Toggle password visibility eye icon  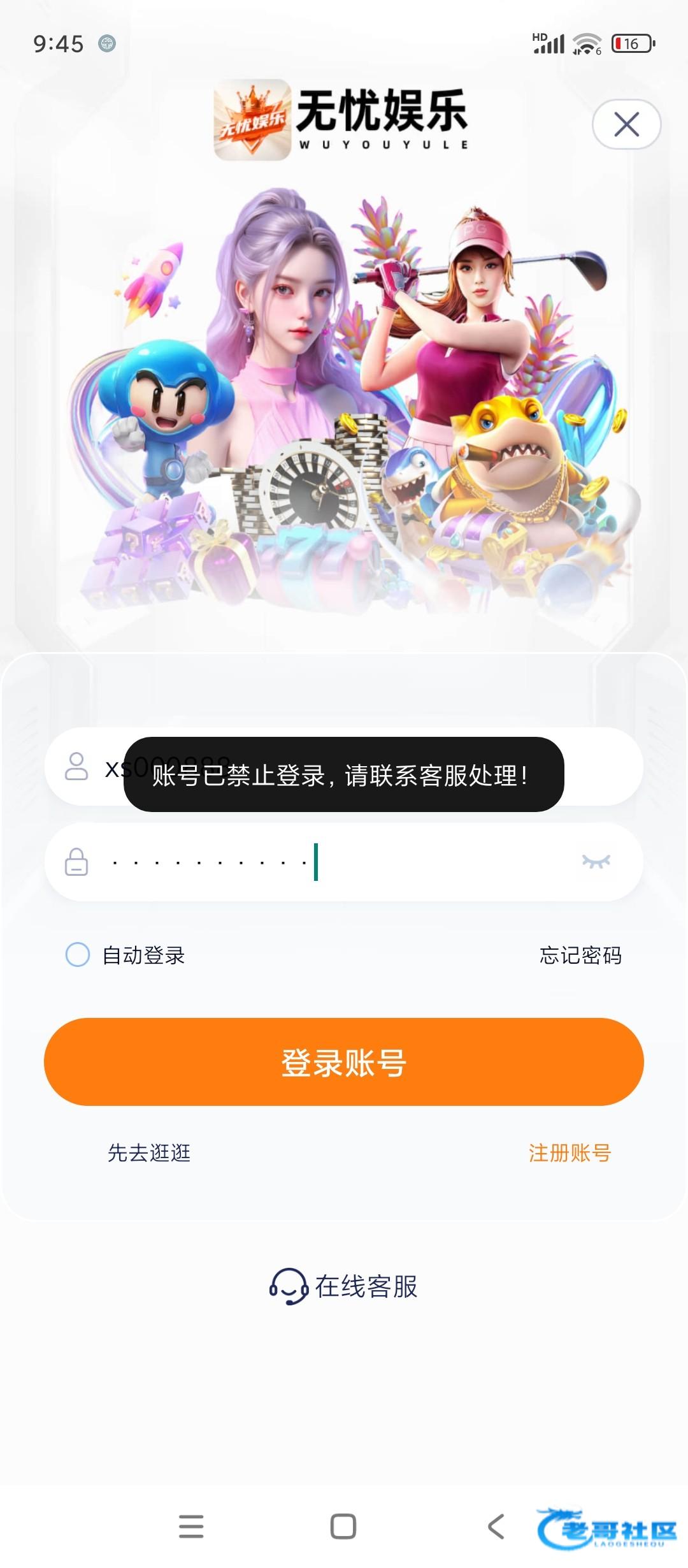[596, 862]
